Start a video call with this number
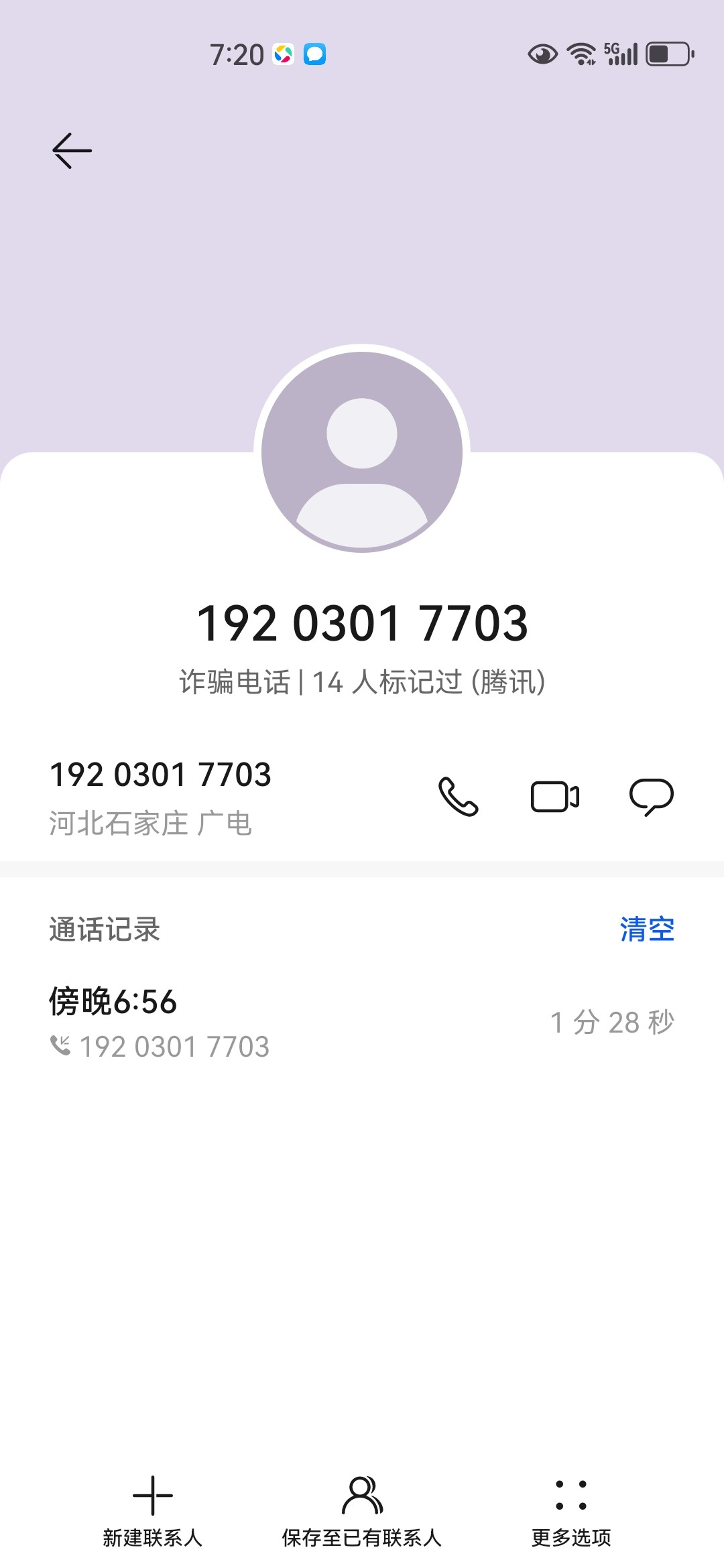The height and width of the screenshot is (1568, 724). [554, 797]
